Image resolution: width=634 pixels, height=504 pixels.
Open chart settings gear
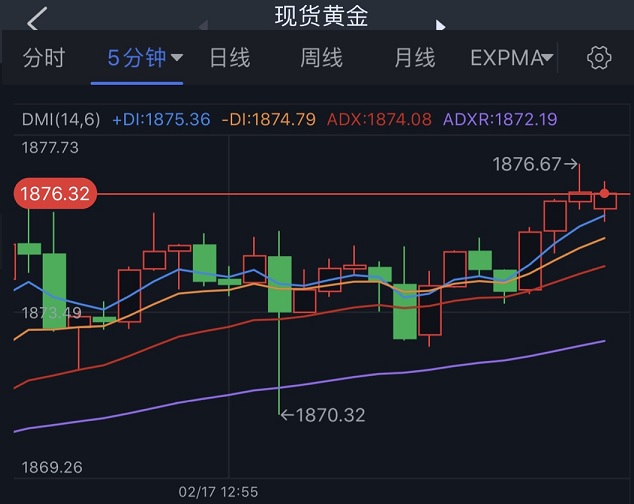pyautogui.click(x=599, y=57)
